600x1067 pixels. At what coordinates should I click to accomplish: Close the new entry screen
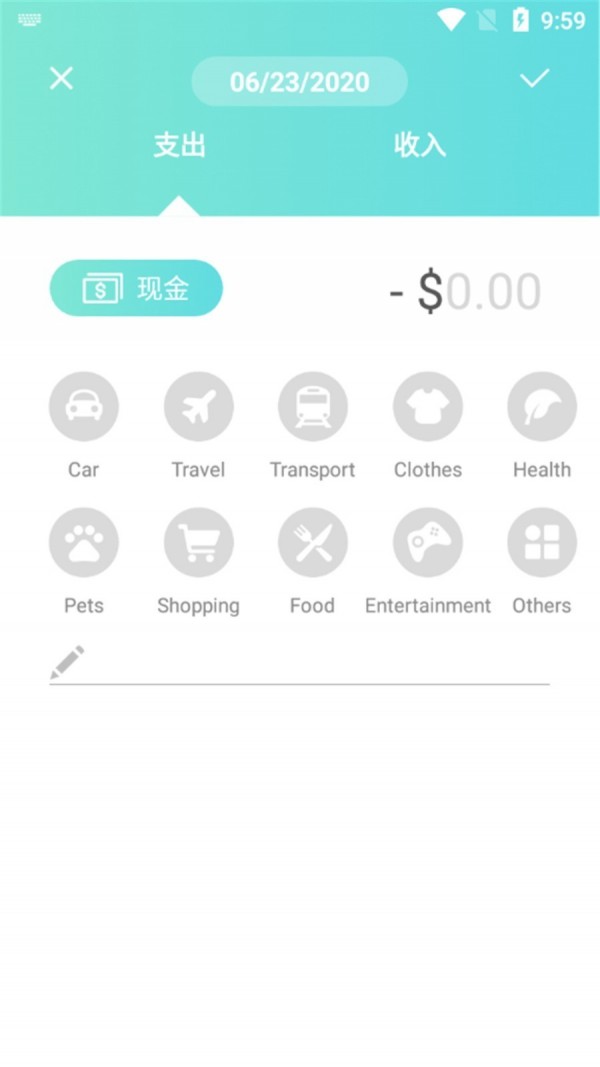tap(62, 79)
